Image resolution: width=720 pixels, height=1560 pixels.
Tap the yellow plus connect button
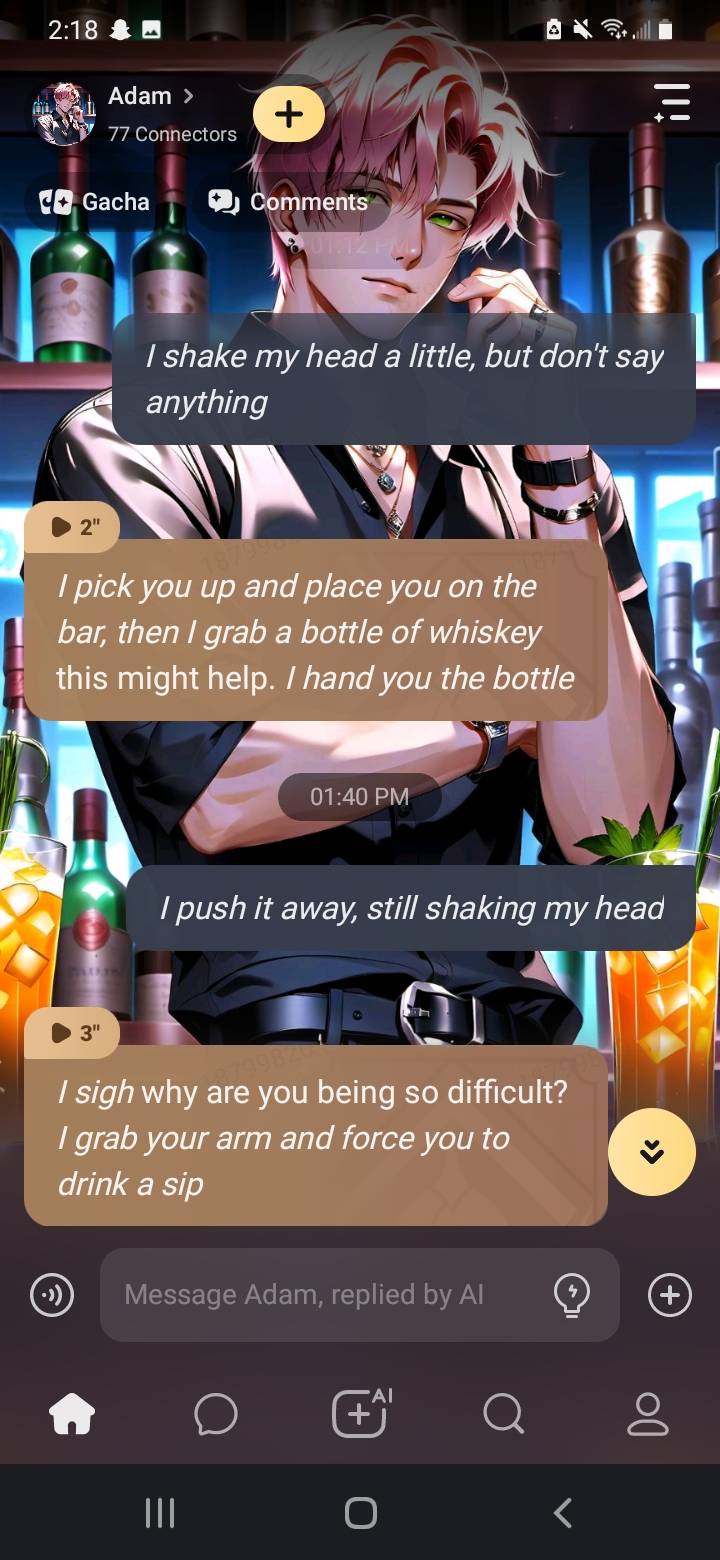[288, 114]
